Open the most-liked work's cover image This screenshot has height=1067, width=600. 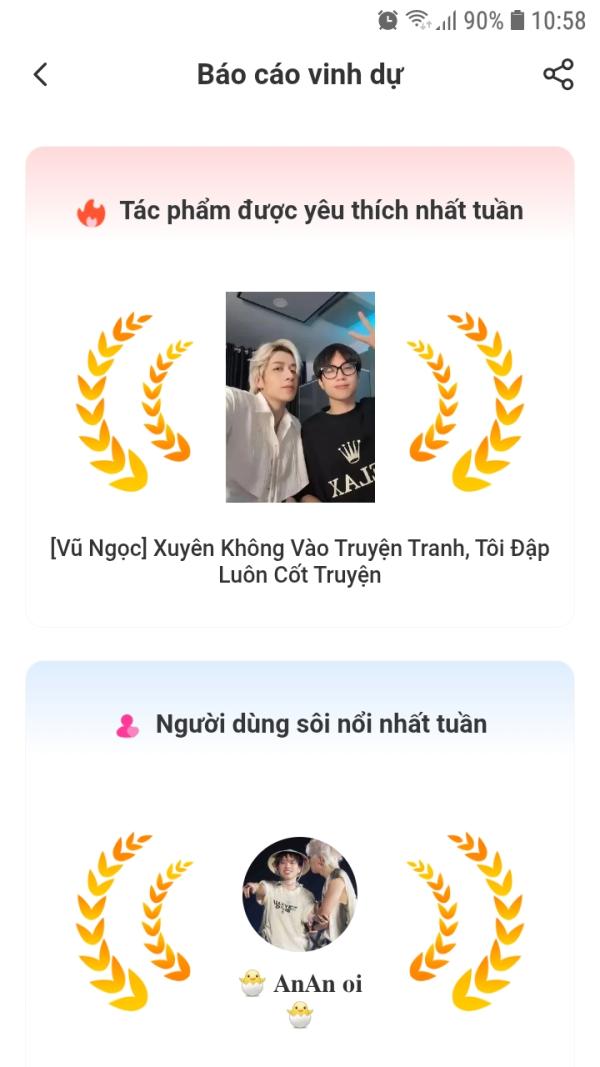[x=300, y=397]
